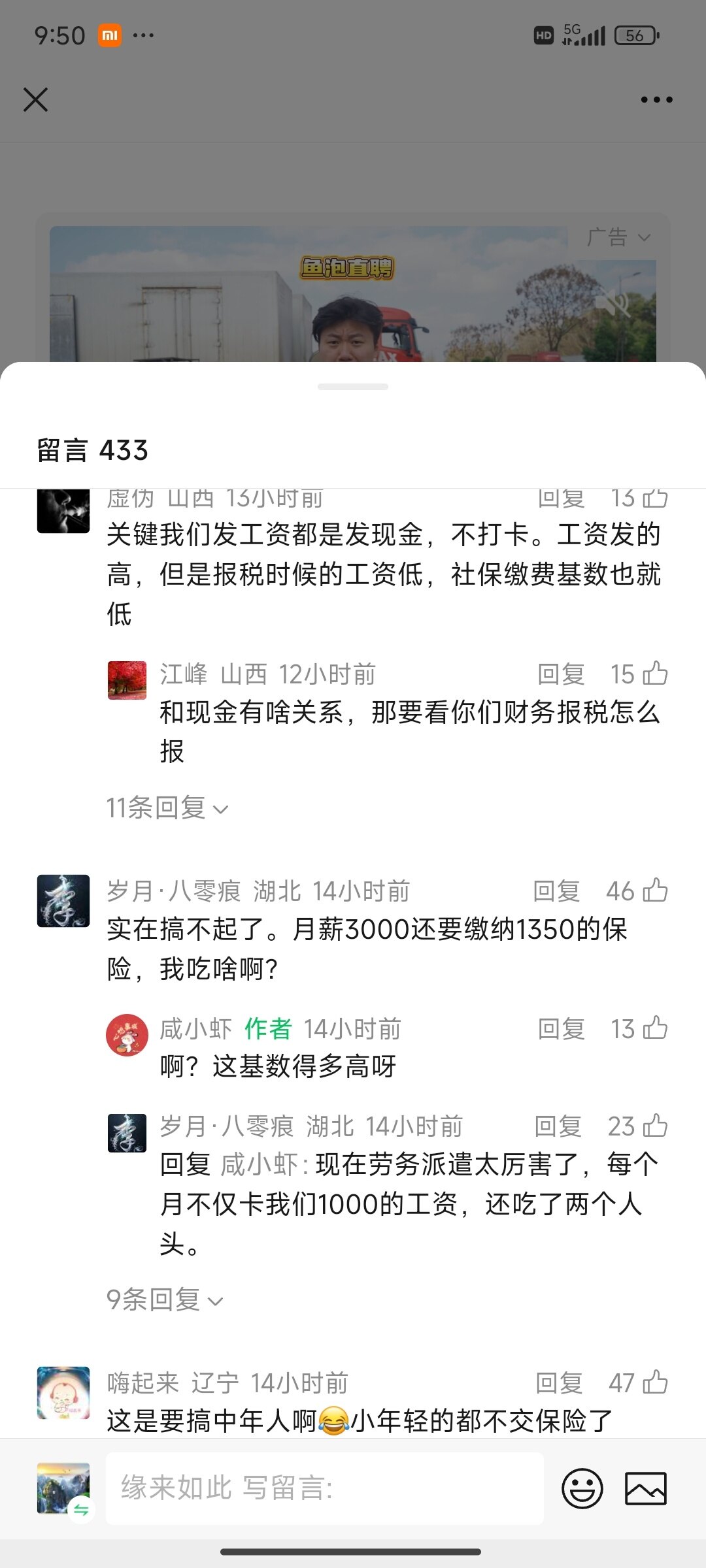Image resolution: width=706 pixels, height=1568 pixels.
Task: Expand the 11条回复 replies
Action: pos(167,808)
